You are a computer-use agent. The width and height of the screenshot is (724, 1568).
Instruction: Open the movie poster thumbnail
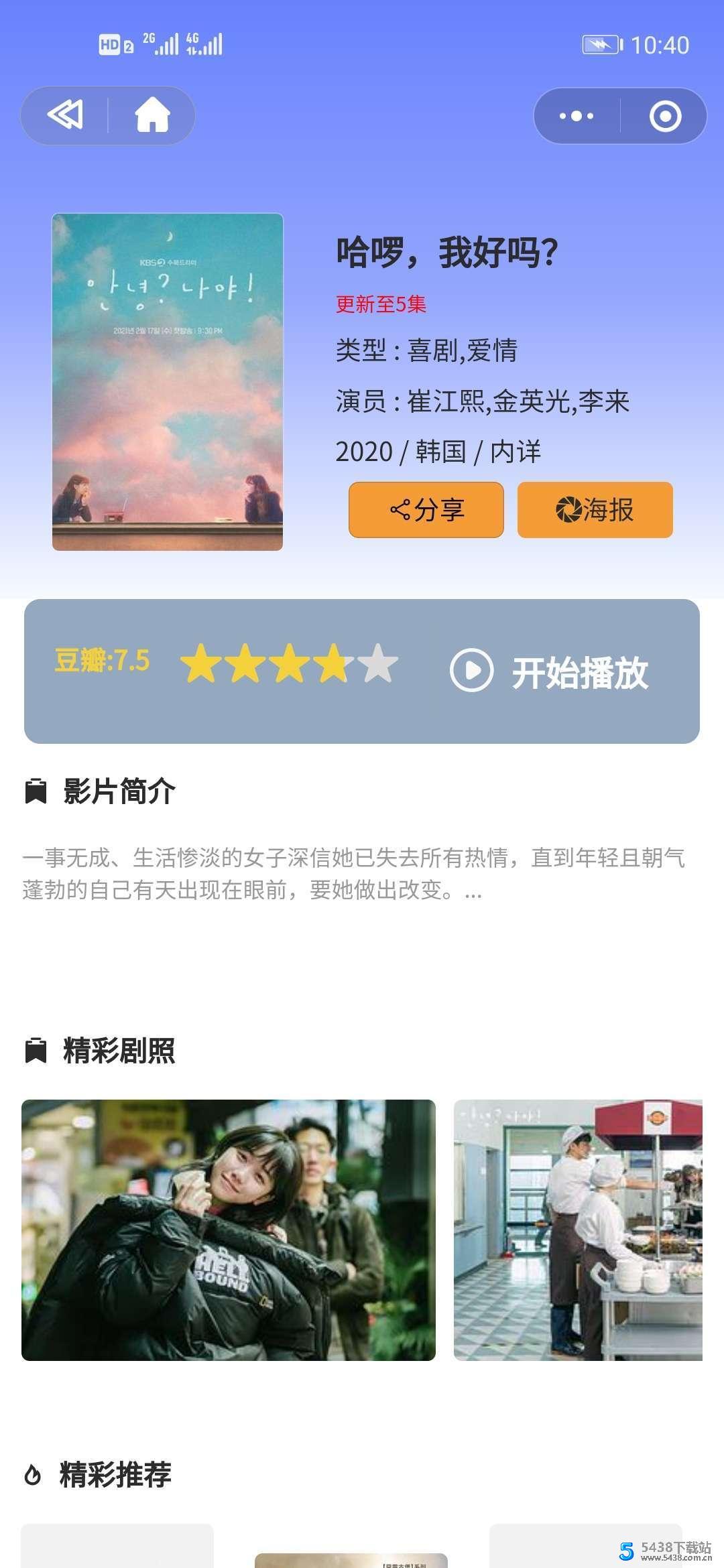pyautogui.click(x=166, y=381)
